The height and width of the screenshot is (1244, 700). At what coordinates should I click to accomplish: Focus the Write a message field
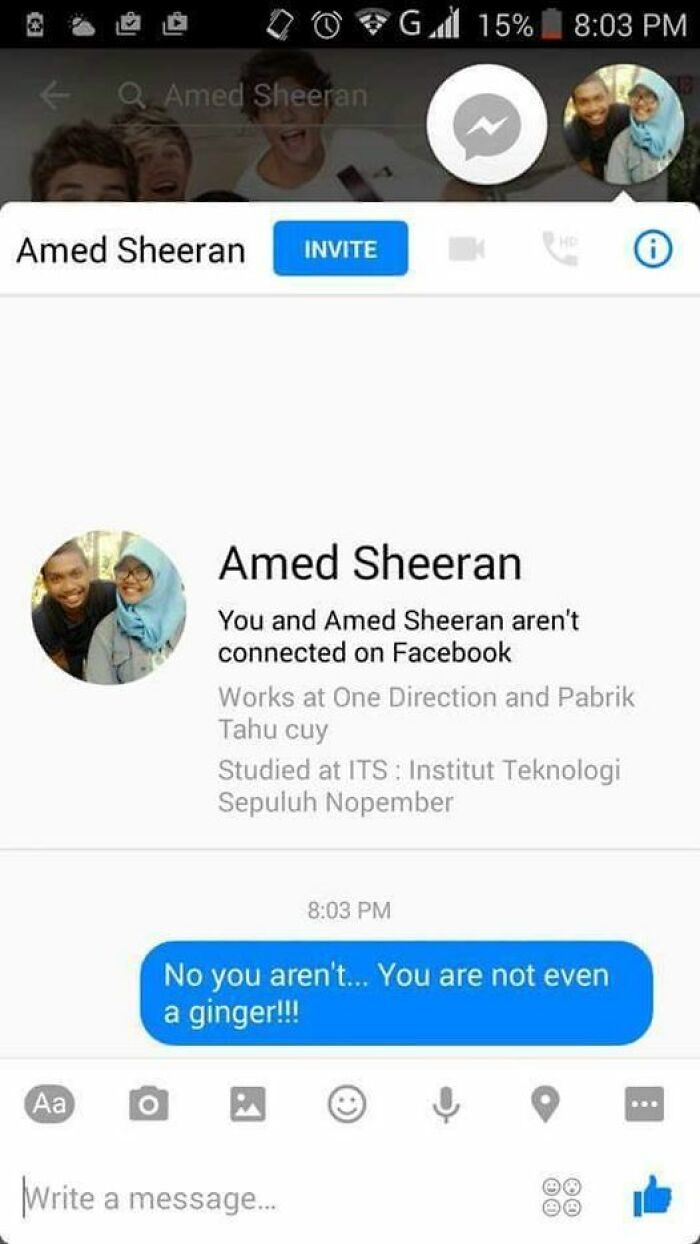tap(270, 1197)
